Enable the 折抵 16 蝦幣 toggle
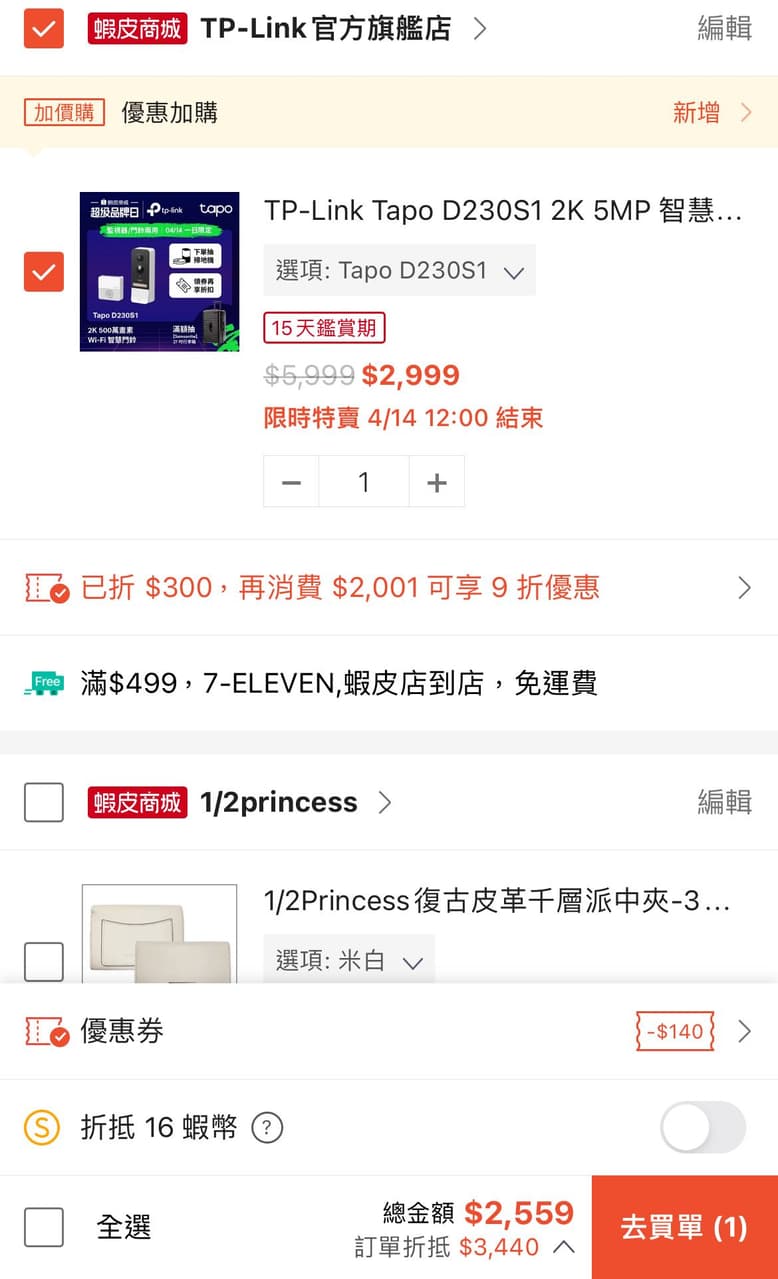The height and width of the screenshot is (1279, 778). (702, 1126)
